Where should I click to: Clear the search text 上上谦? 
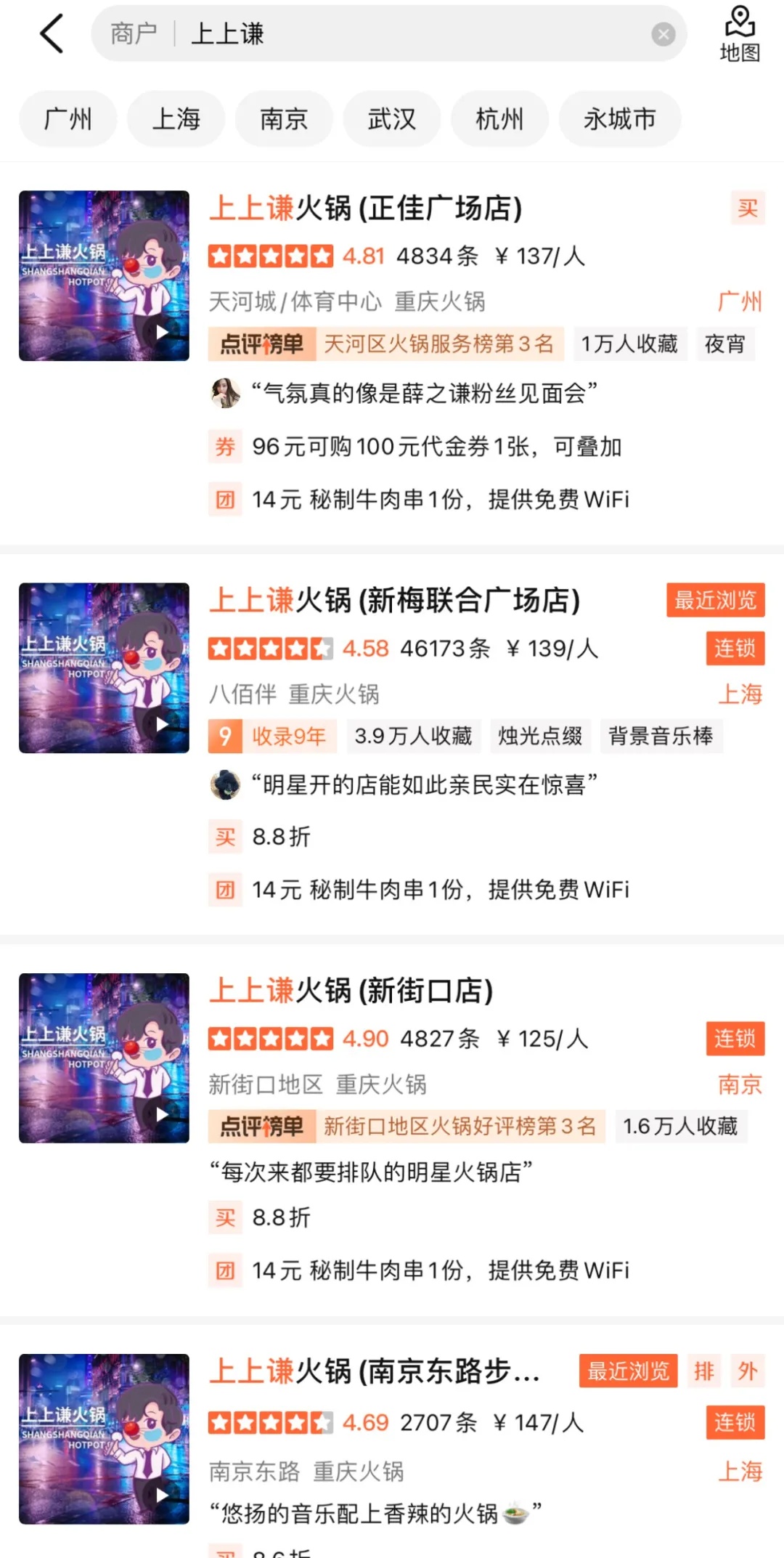point(663,34)
